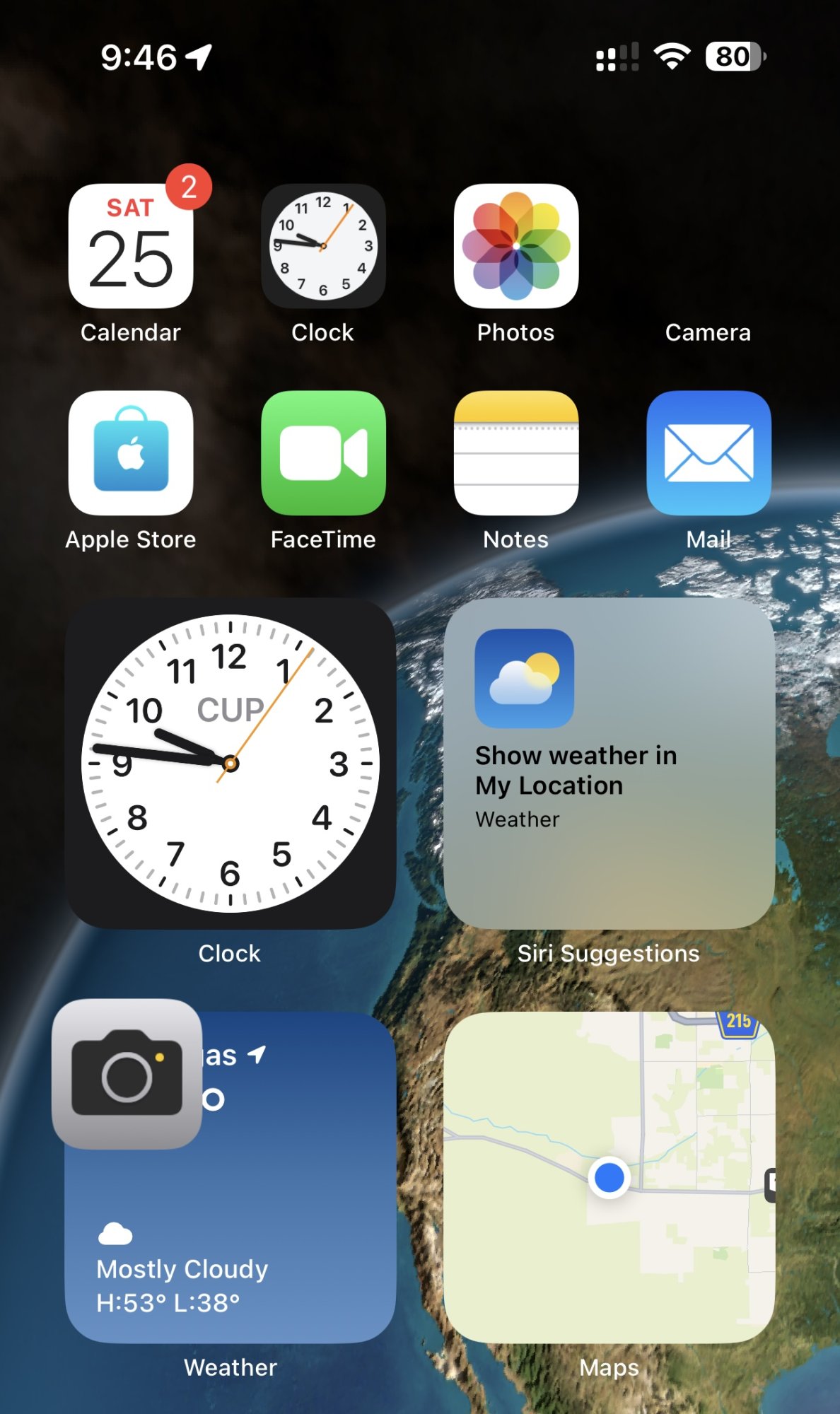
Task: Tap the large analog Clock widget
Action: (x=230, y=764)
